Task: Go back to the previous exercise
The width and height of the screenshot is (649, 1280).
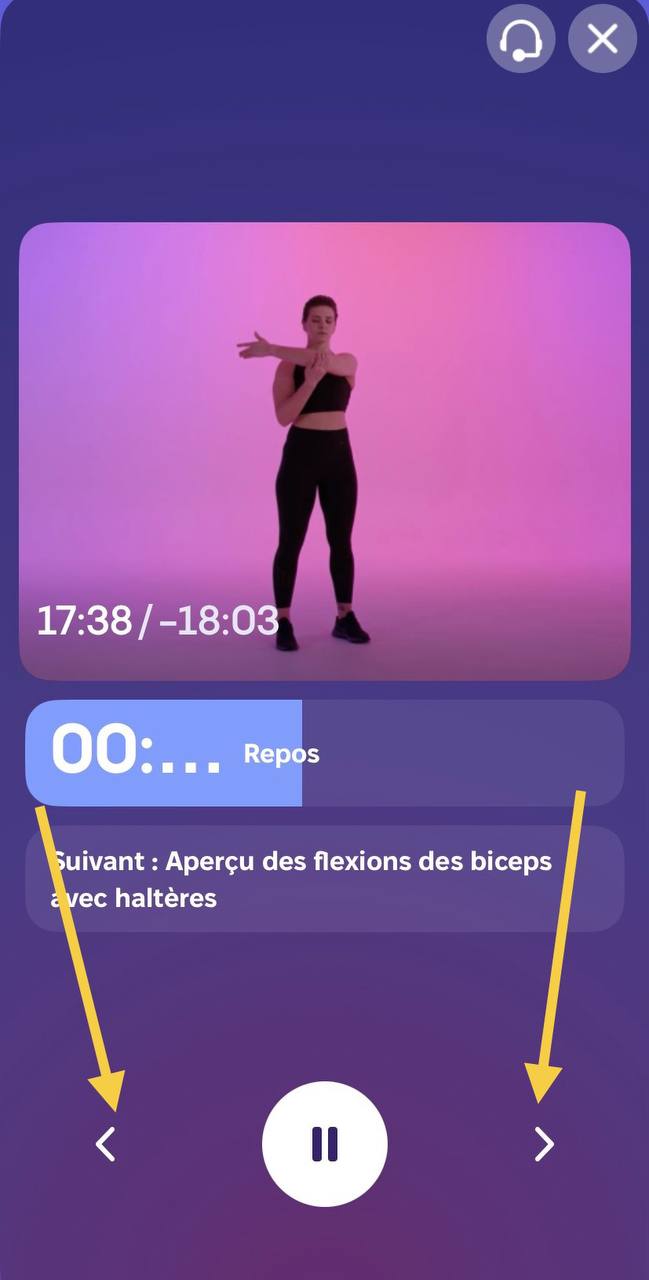Action: pos(106,1144)
